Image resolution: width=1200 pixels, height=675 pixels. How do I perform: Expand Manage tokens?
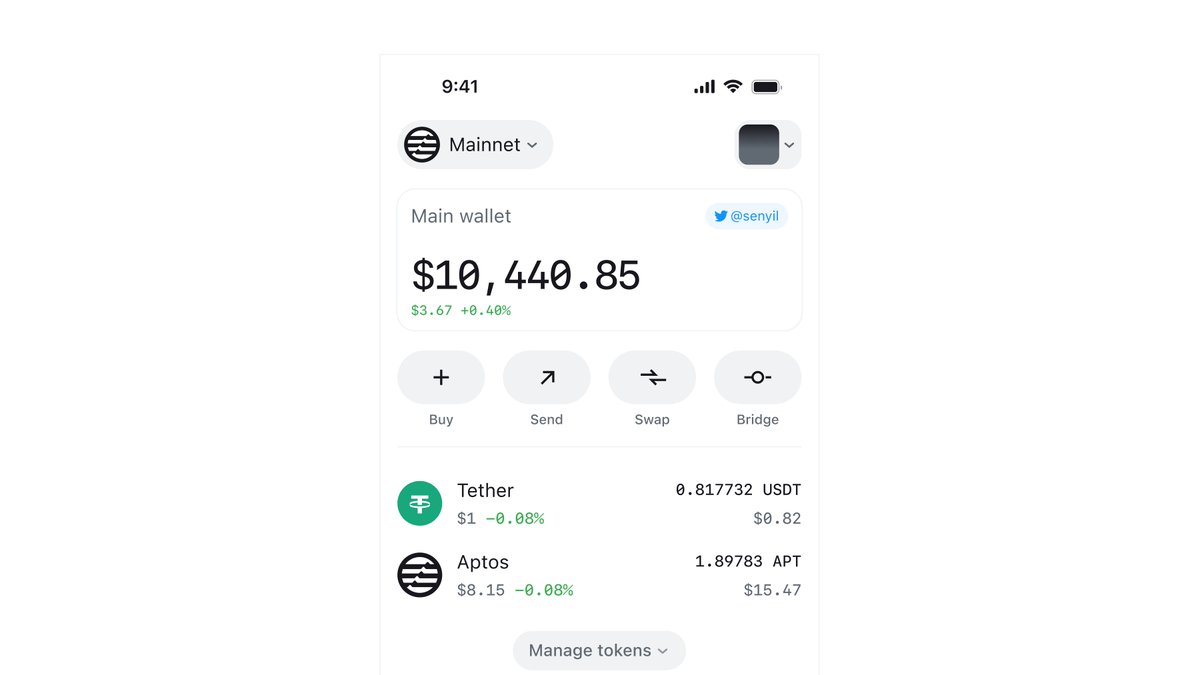(599, 650)
